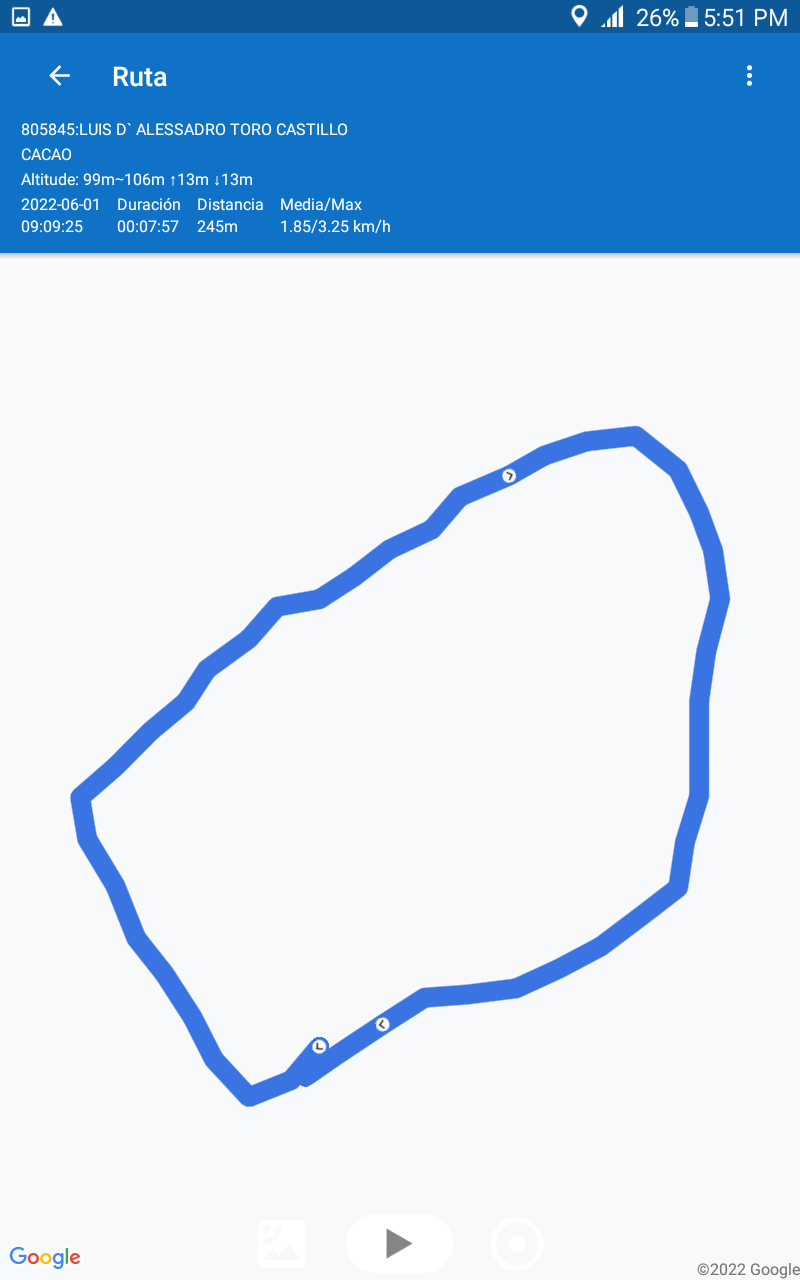Tap the circular target button
Screen dimensions: 800x1280
coord(517,1244)
